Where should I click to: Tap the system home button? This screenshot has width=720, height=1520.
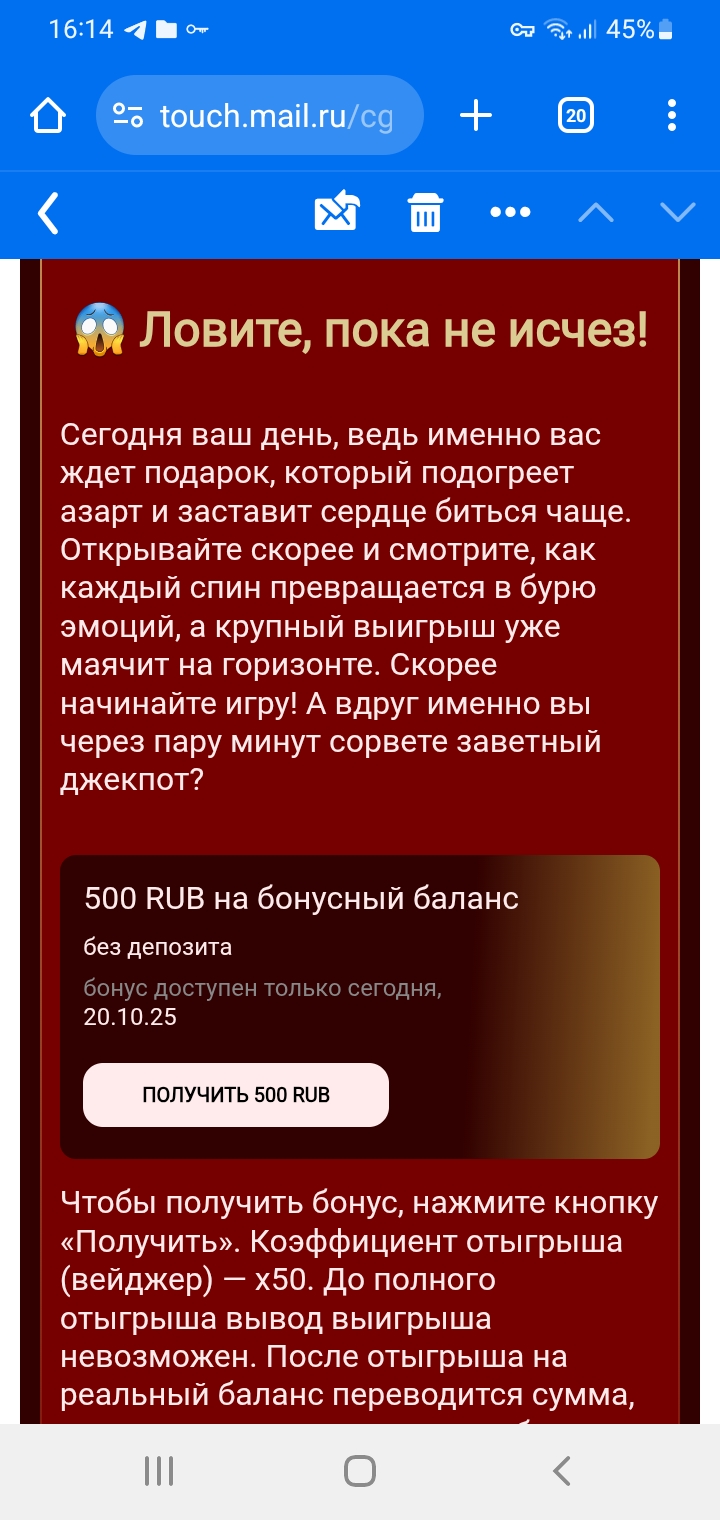point(360,1471)
